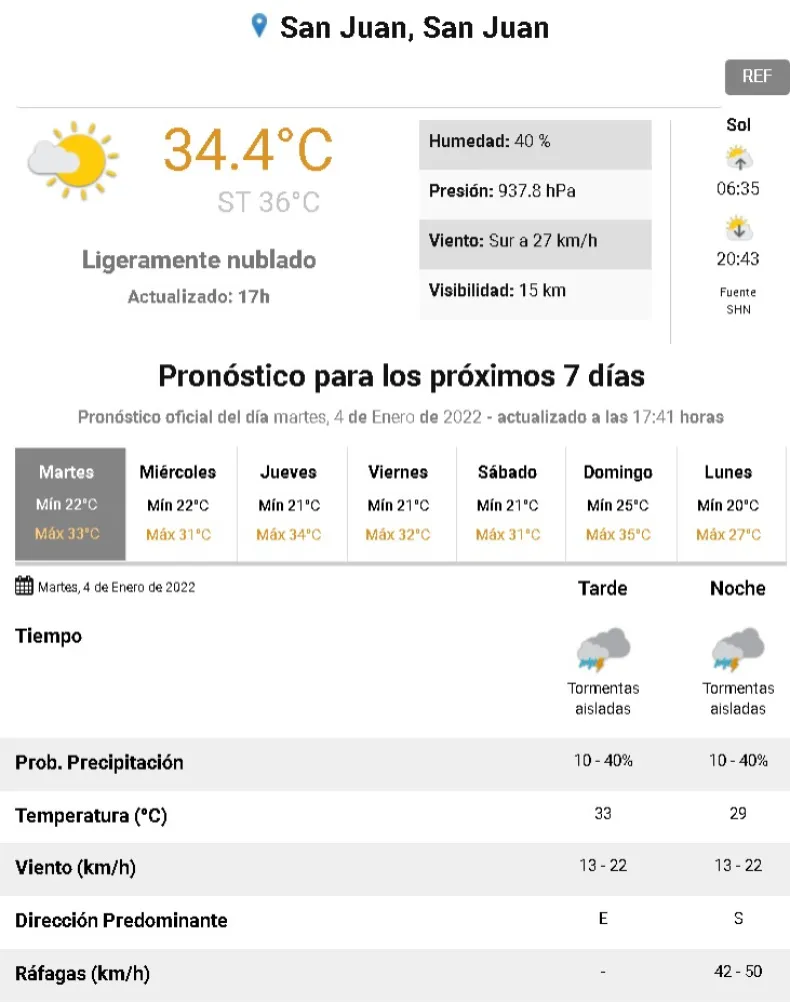
Task: Switch to Domingo forecast
Action: tap(619, 503)
